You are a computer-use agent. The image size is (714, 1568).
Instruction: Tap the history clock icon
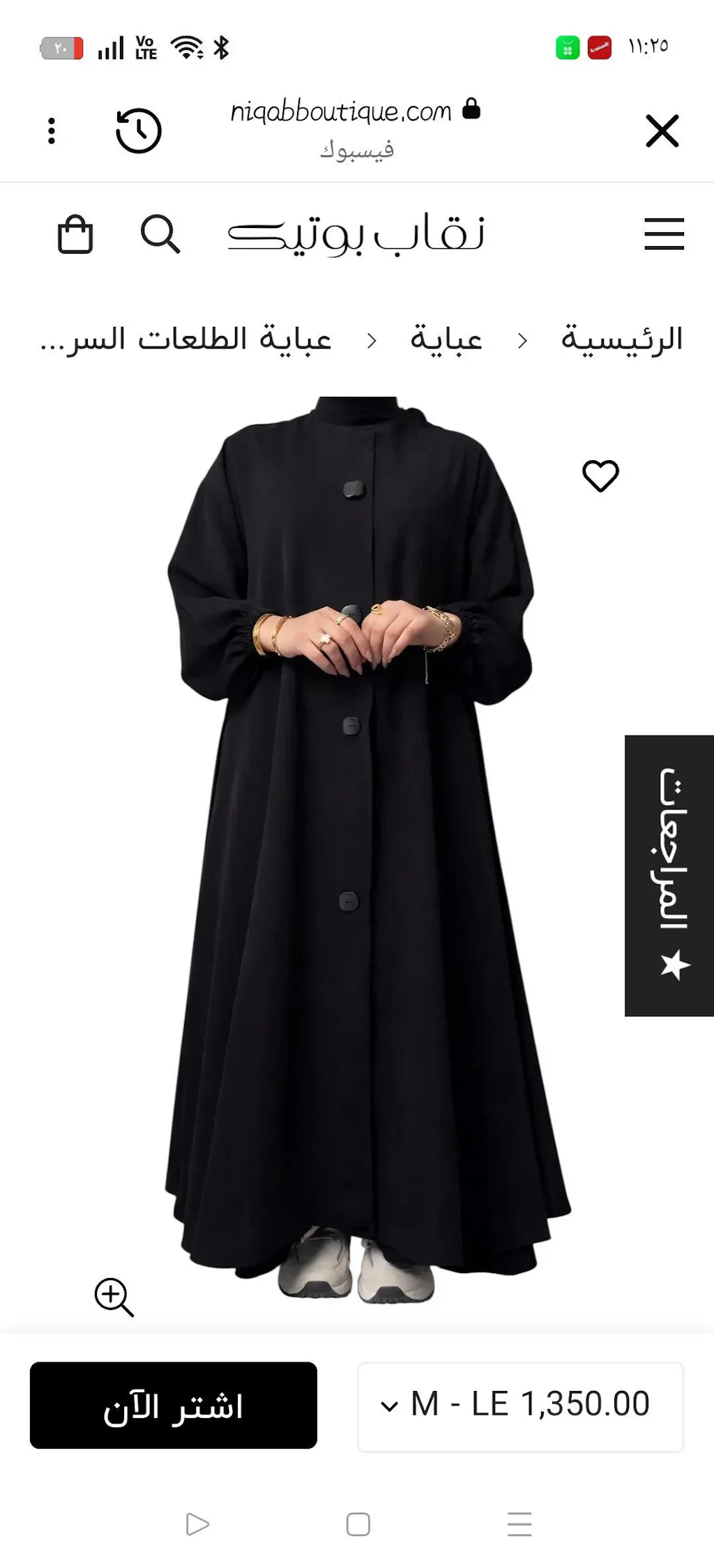click(138, 130)
